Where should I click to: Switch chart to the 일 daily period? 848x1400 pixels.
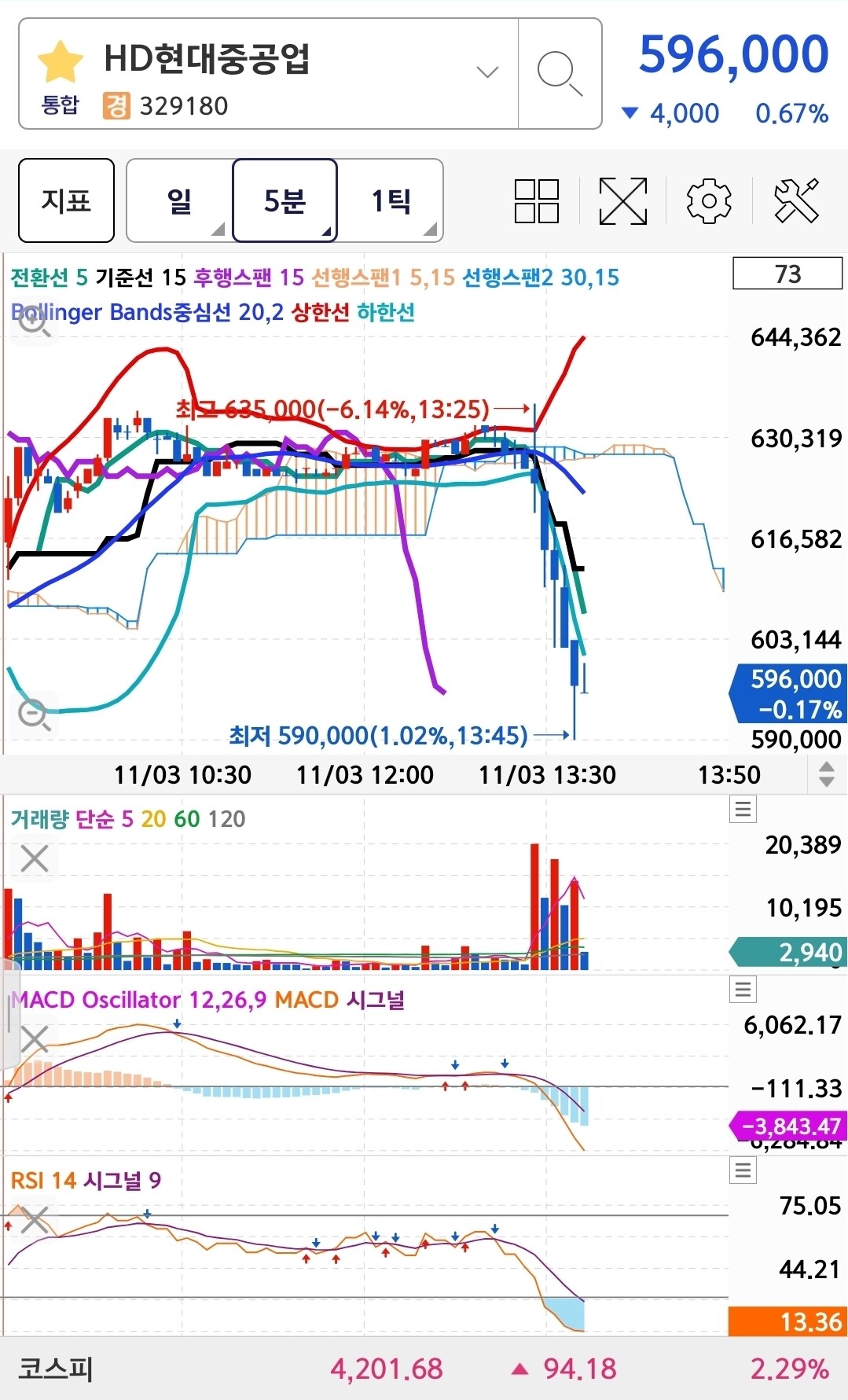(180, 200)
